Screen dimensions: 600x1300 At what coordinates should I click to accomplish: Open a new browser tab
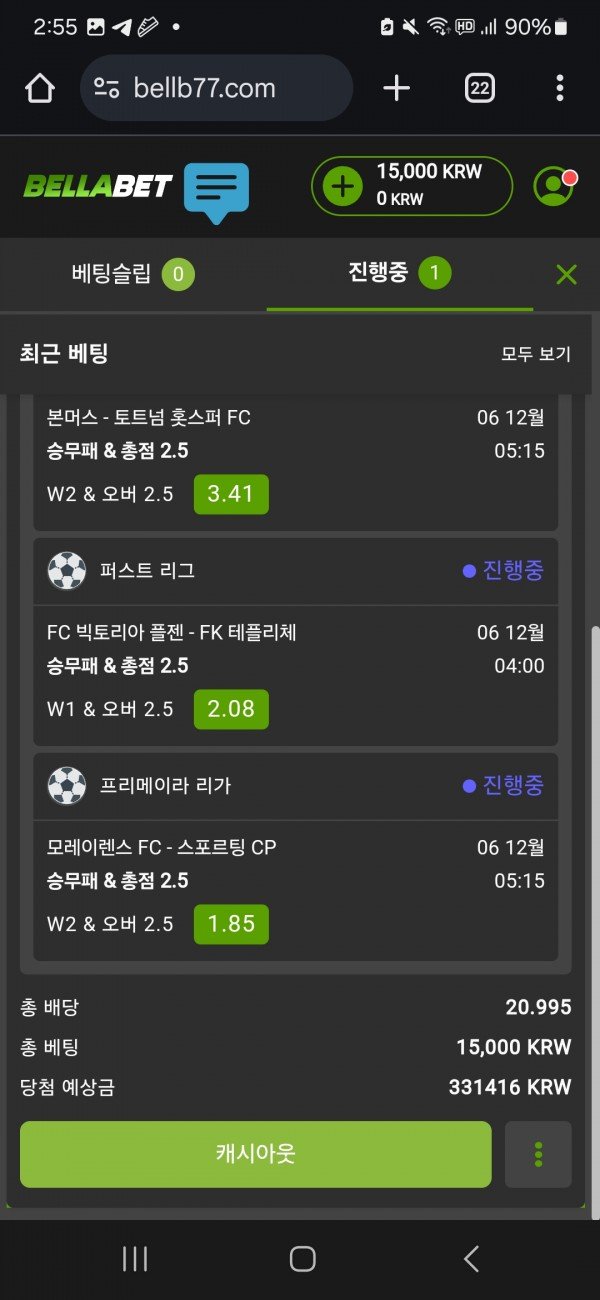coord(397,88)
